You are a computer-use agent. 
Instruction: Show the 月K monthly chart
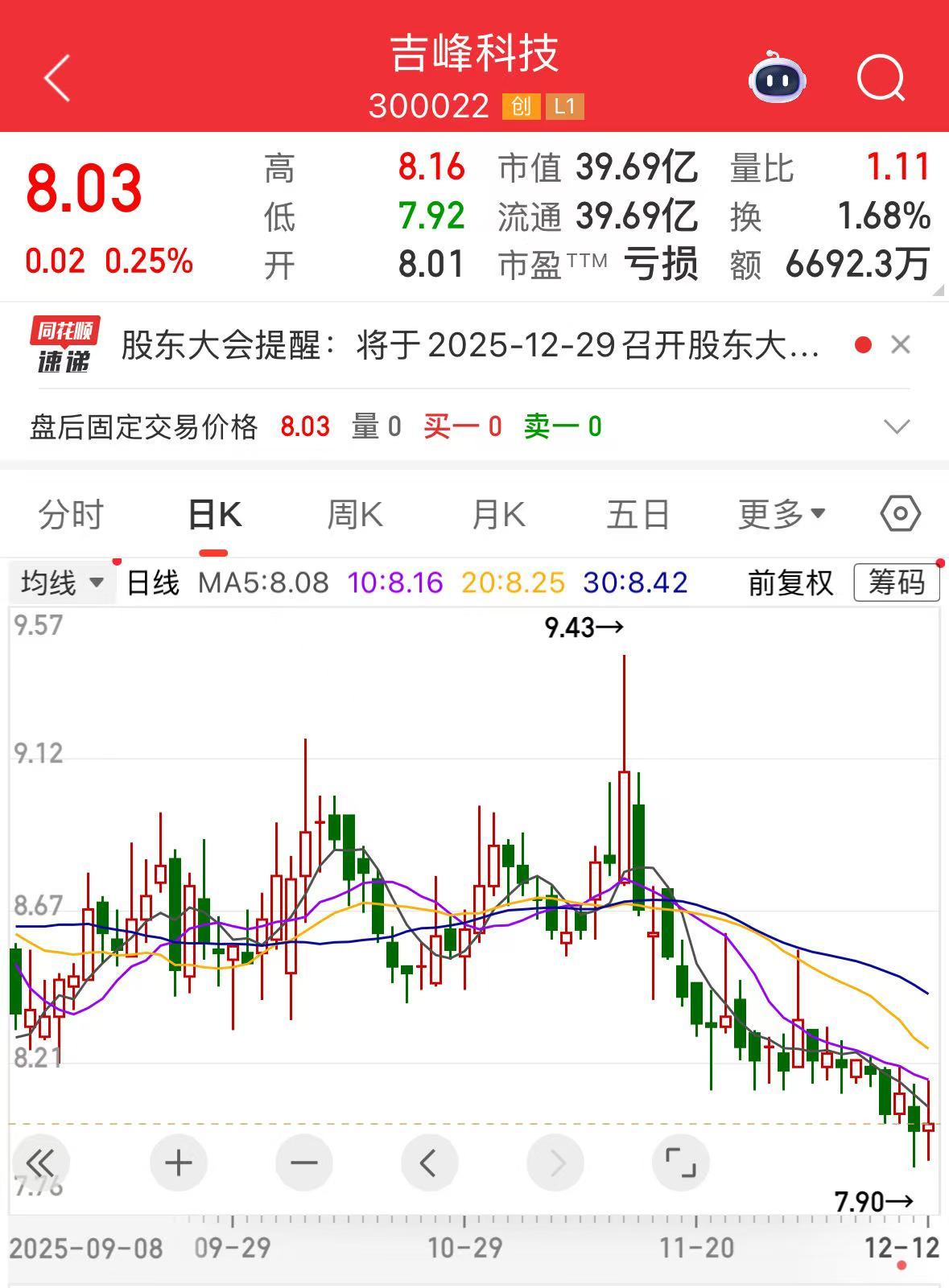[x=498, y=515]
